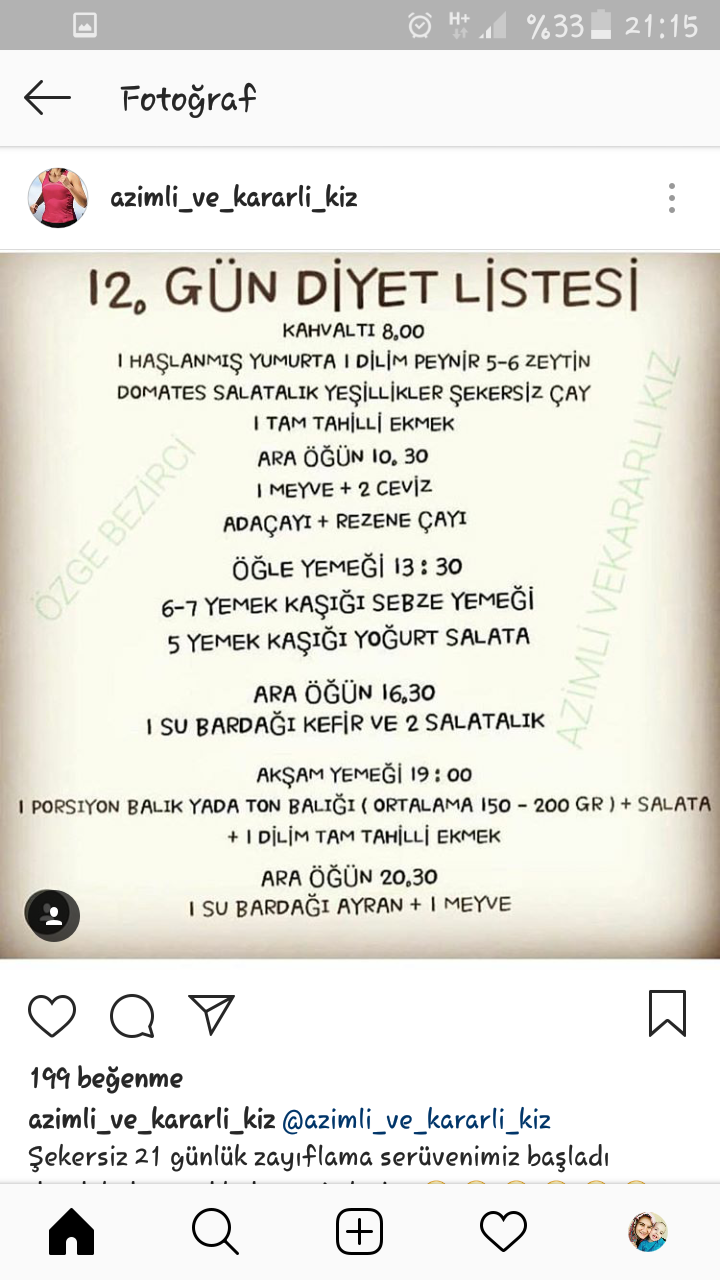Show tagged people on the photo

[52, 913]
